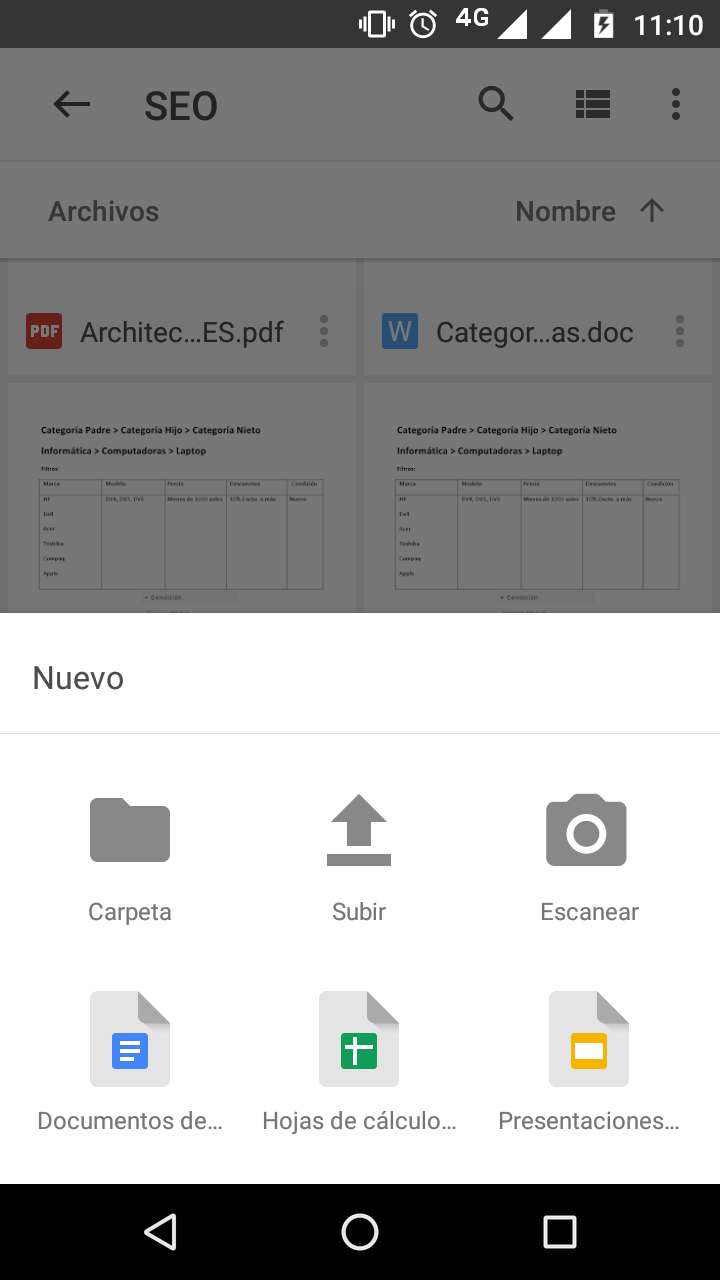
Task: Tap the Subir upload arrow icon
Action: [x=359, y=830]
